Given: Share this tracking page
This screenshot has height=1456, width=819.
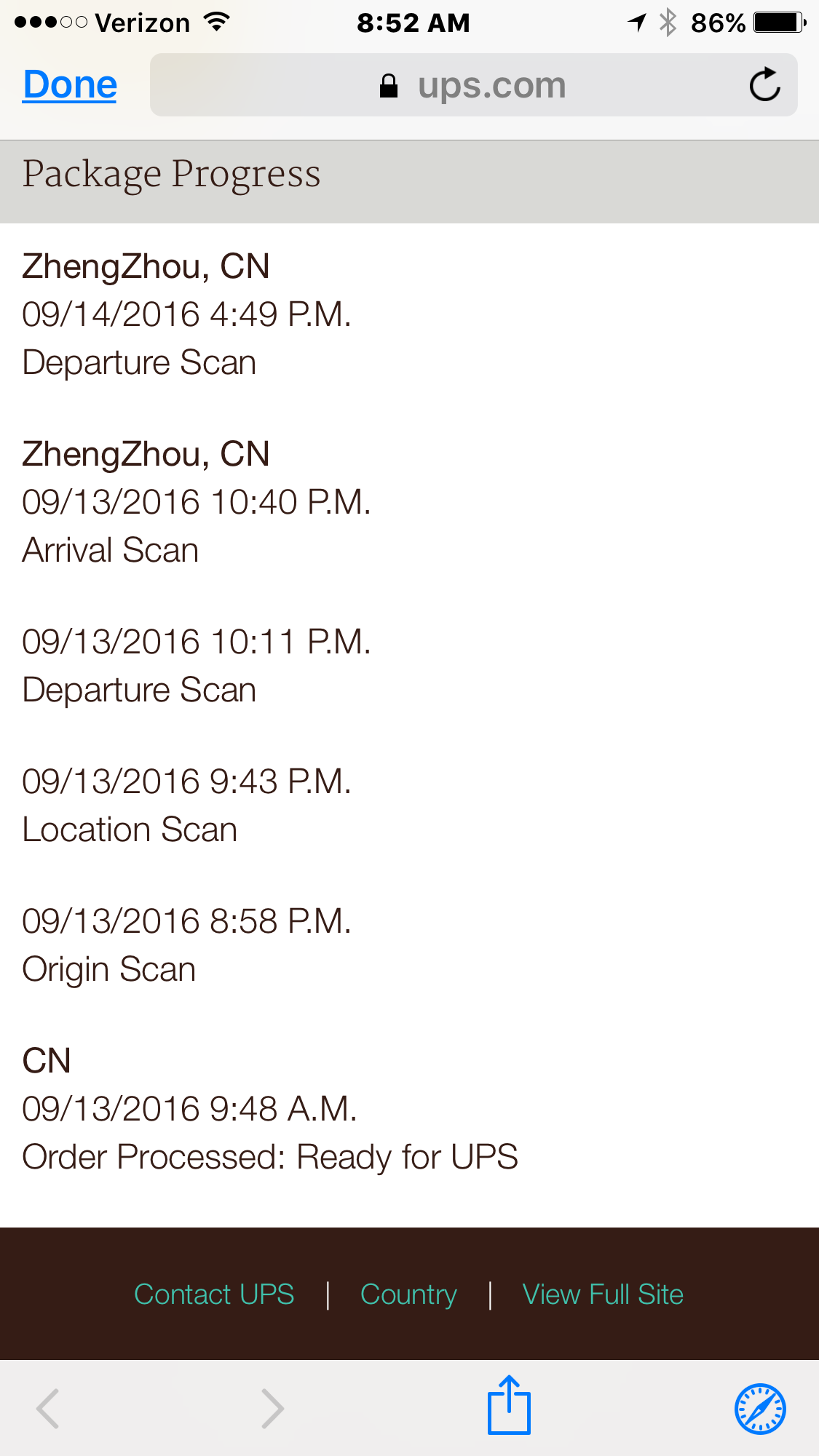Looking at the screenshot, I should (509, 1406).
